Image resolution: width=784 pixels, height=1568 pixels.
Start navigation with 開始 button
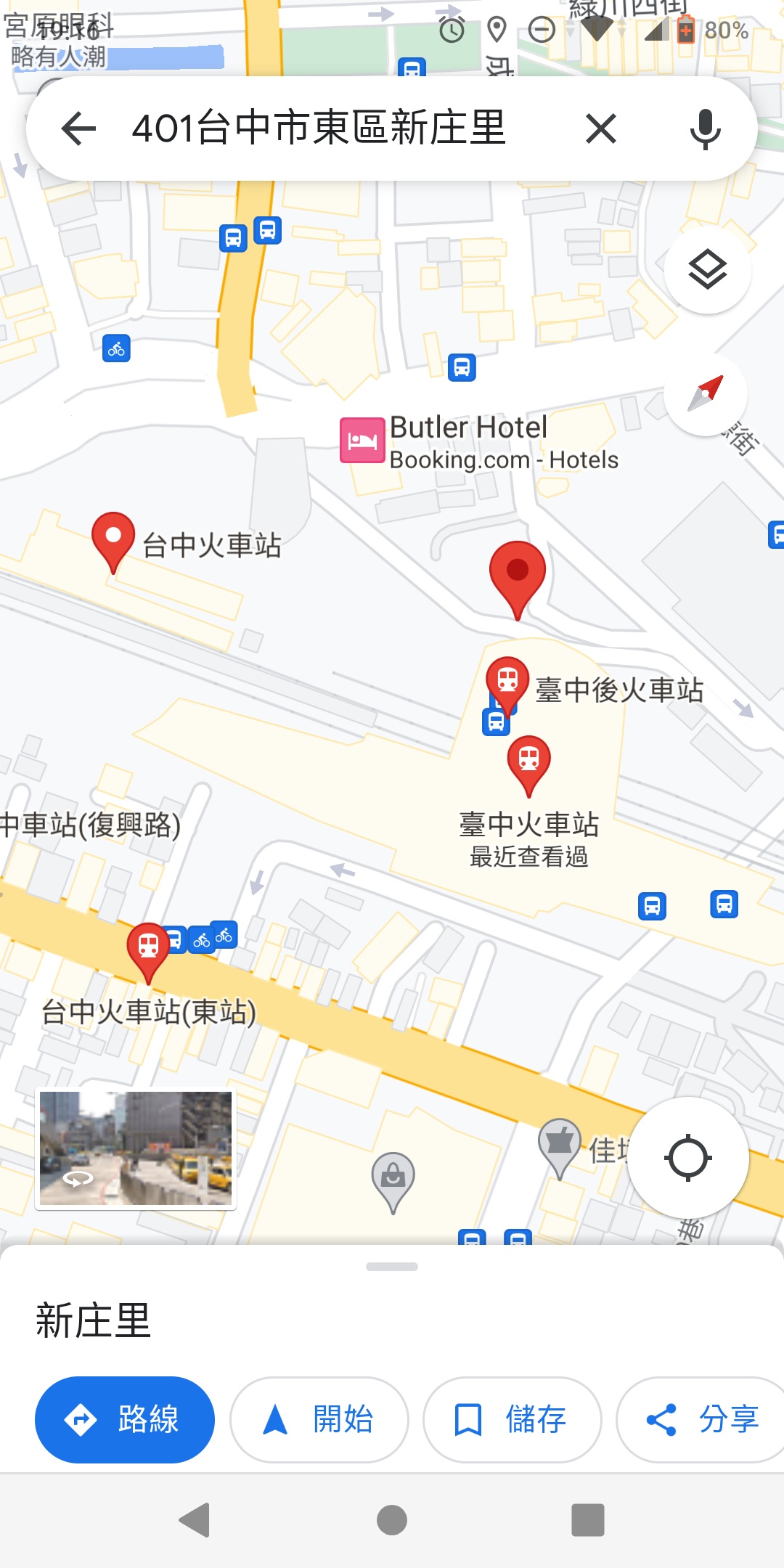319,1419
